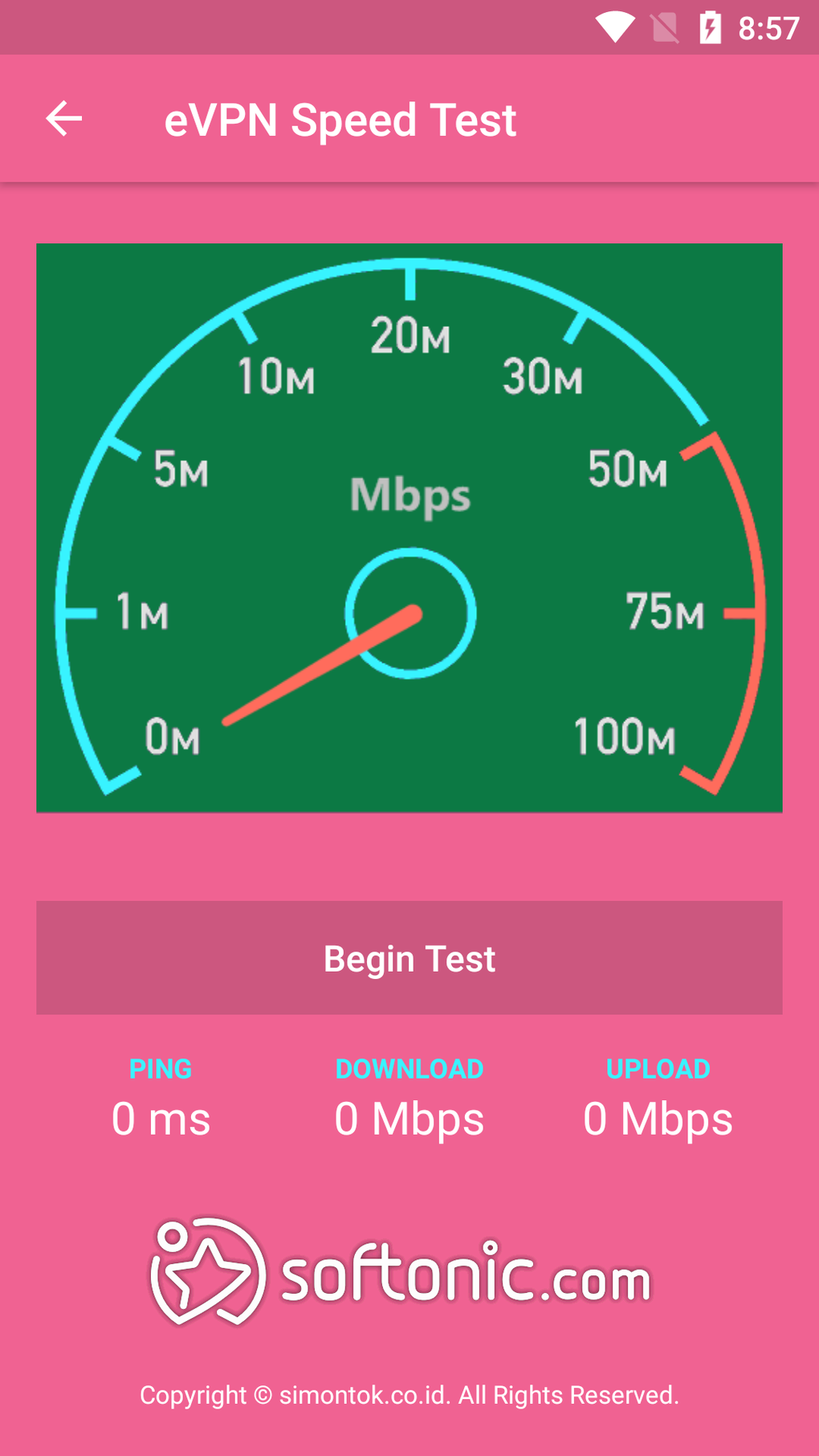The image size is (819, 1456).
Task: Select the Wi-Fi status icon
Action: click(x=614, y=27)
